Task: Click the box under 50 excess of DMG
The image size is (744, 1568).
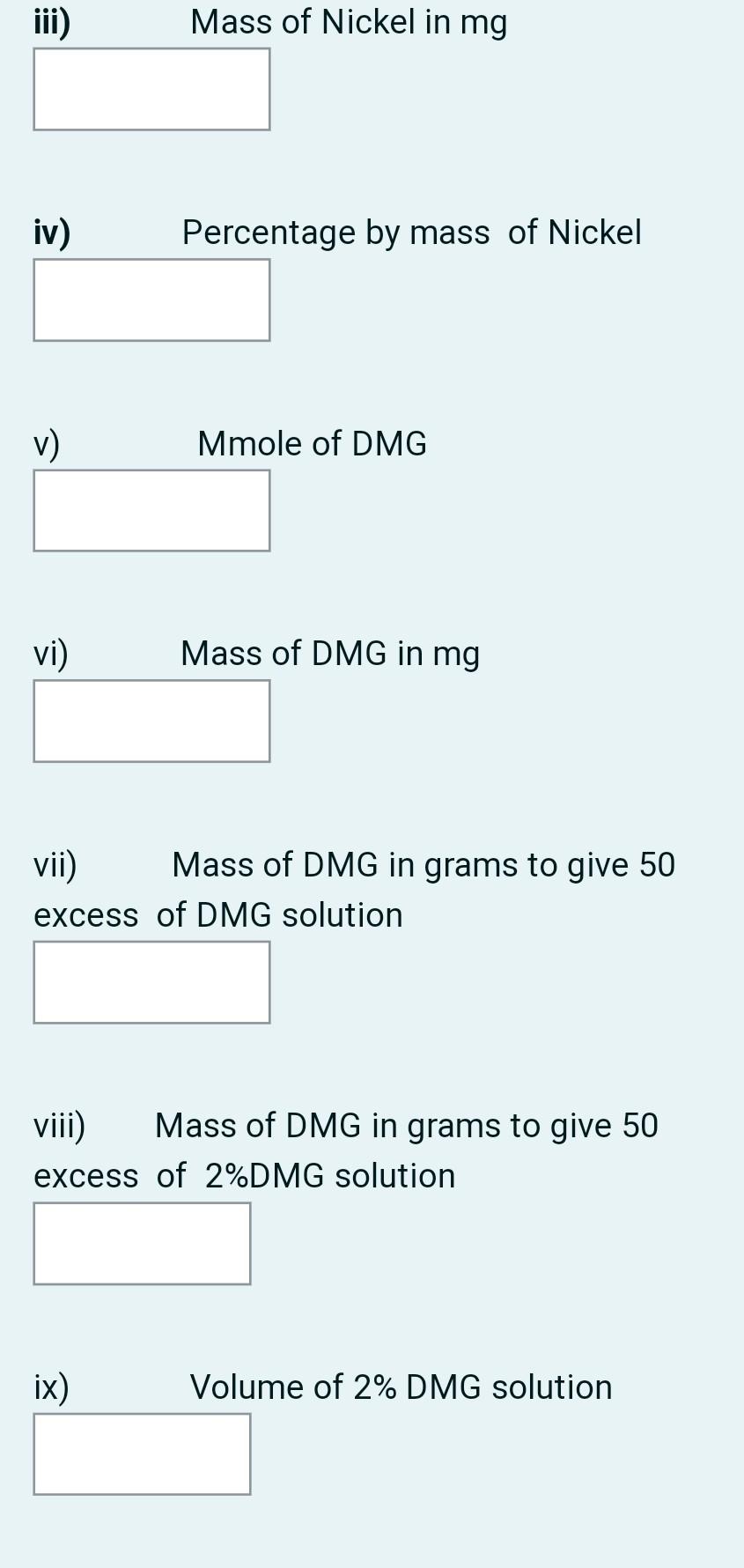Action: 151,982
